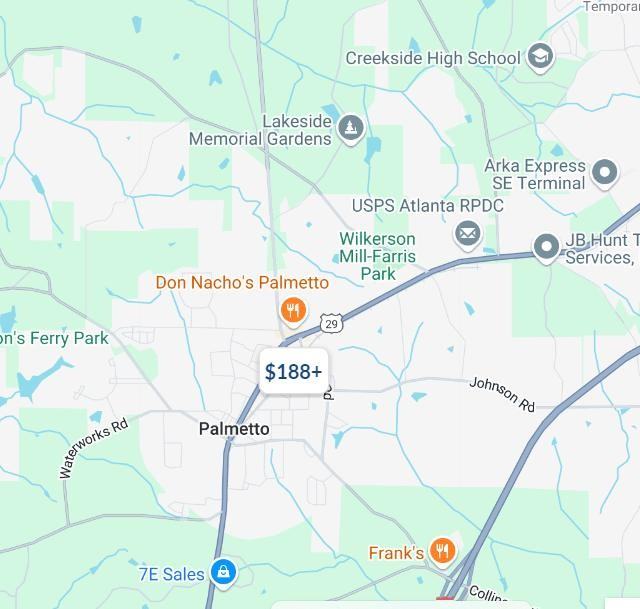Tap the Arka Express SE Terminal pin
This screenshot has height=609, width=640.
click(604, 173)
